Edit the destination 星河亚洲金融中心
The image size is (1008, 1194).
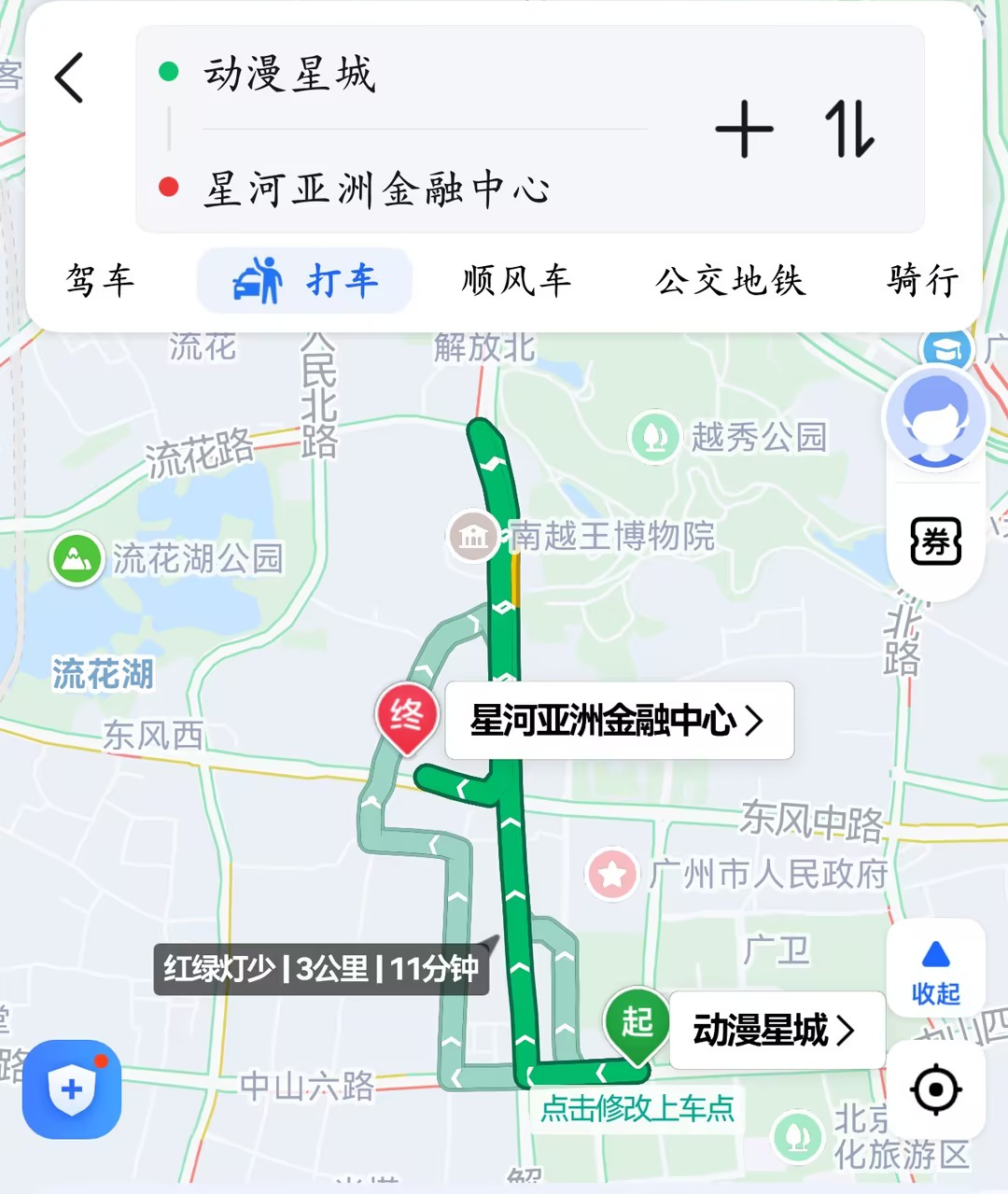(x=377, y=189)
